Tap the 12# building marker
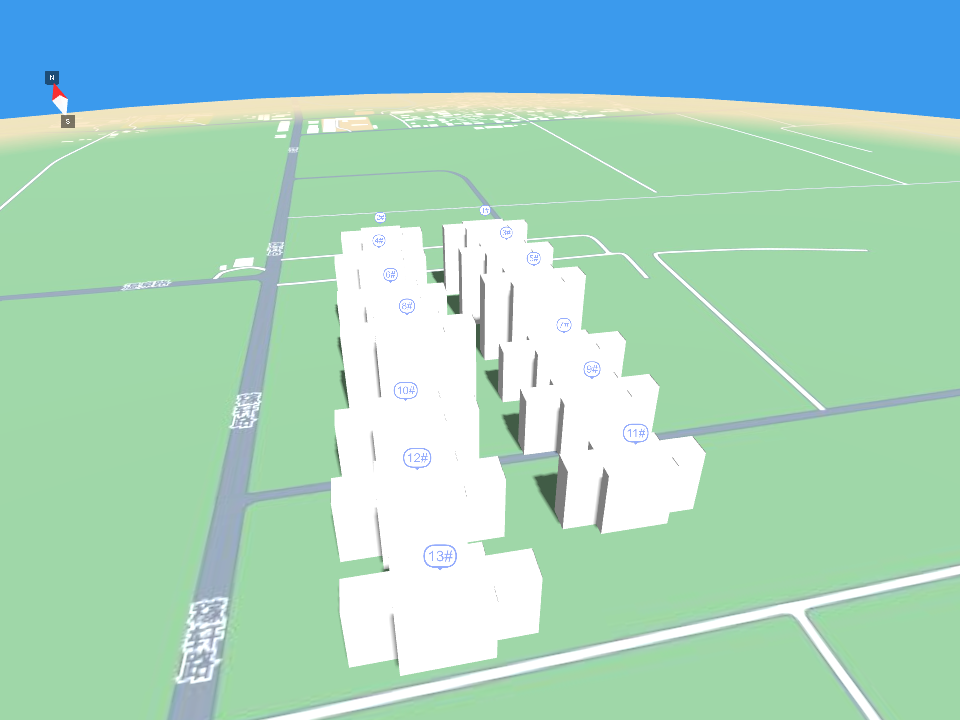Screen dimensions: 960x720 (x=417, y=458)
